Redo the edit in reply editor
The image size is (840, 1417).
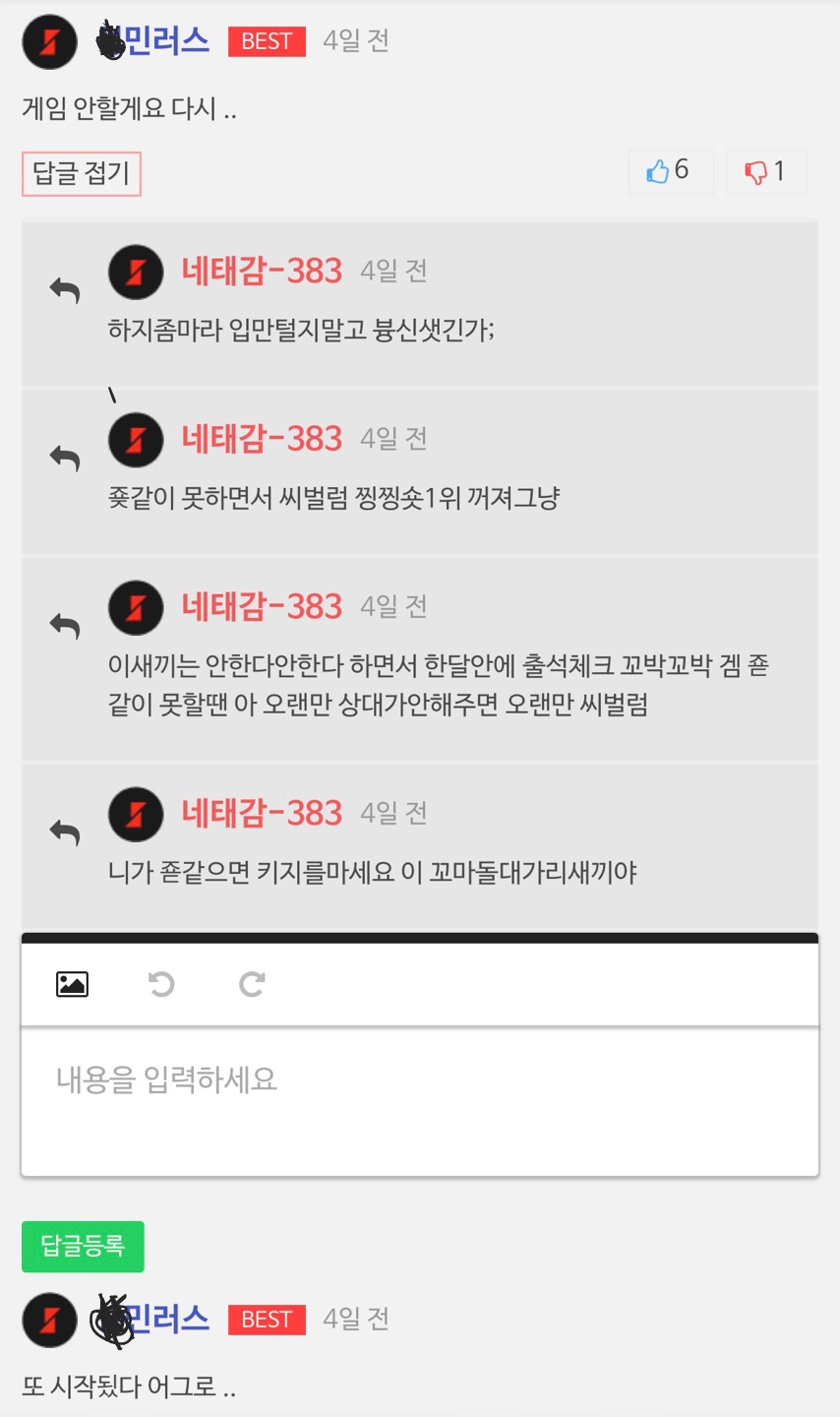[x=253, y=984]
